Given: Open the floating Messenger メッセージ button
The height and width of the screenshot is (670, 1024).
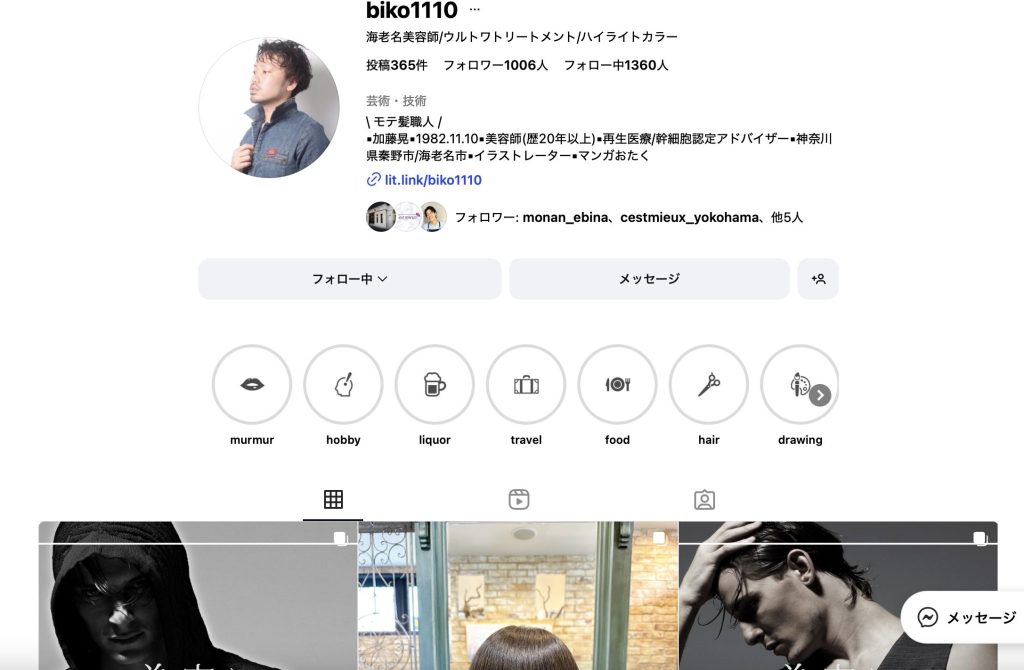Looking at the screenshot, I should 965,618.
